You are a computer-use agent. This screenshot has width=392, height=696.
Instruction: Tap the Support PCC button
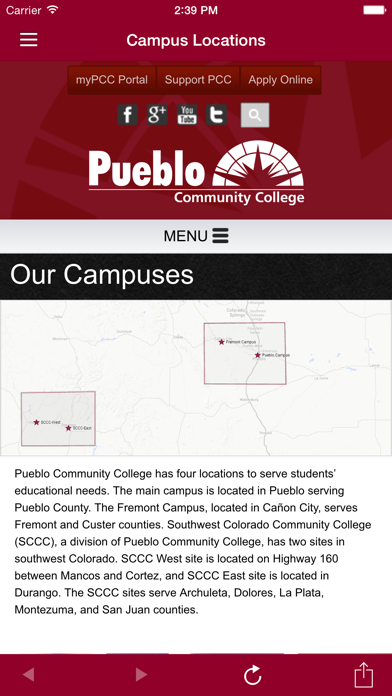point(198,80)
